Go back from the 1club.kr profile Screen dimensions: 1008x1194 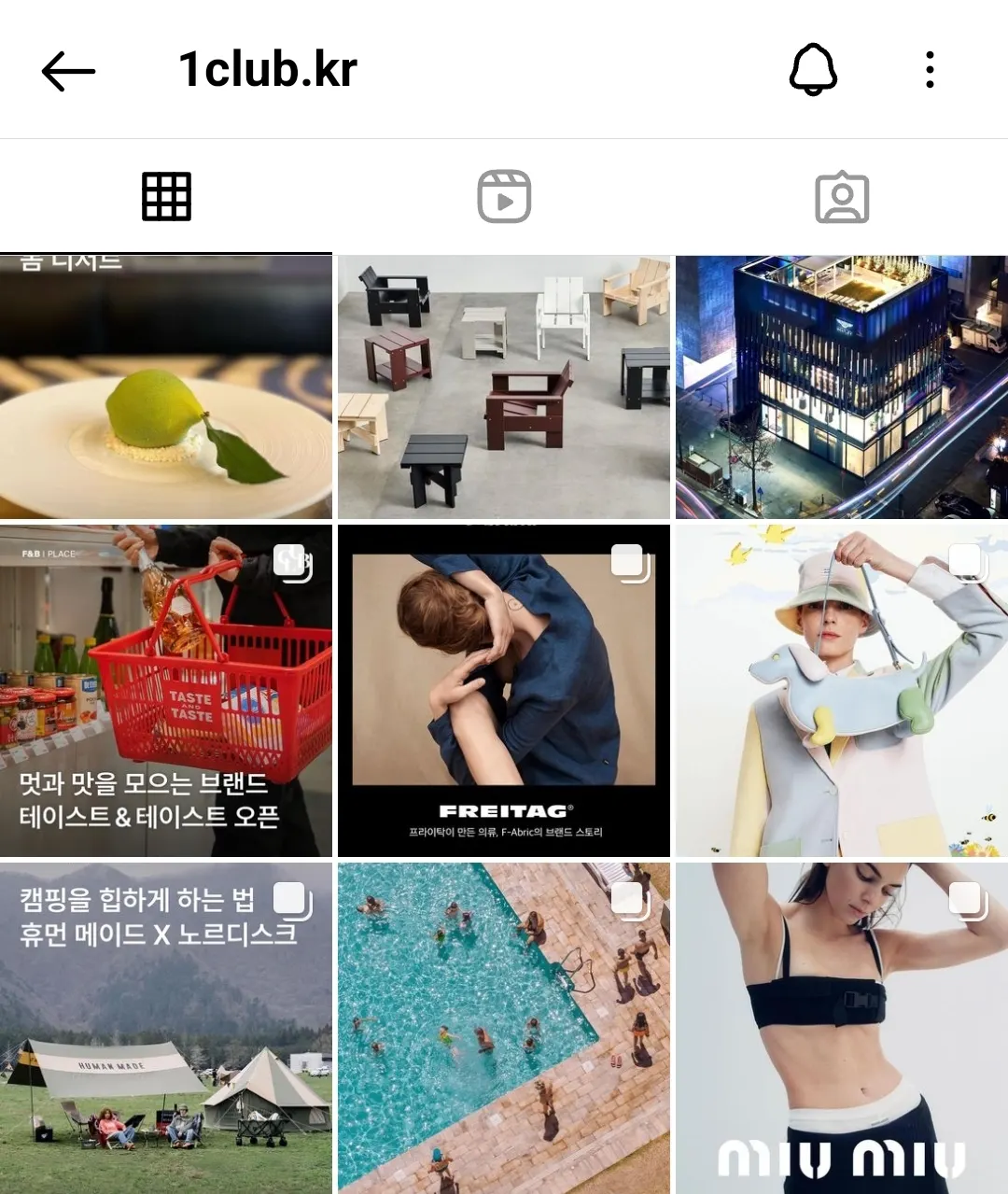coord(68,71)
